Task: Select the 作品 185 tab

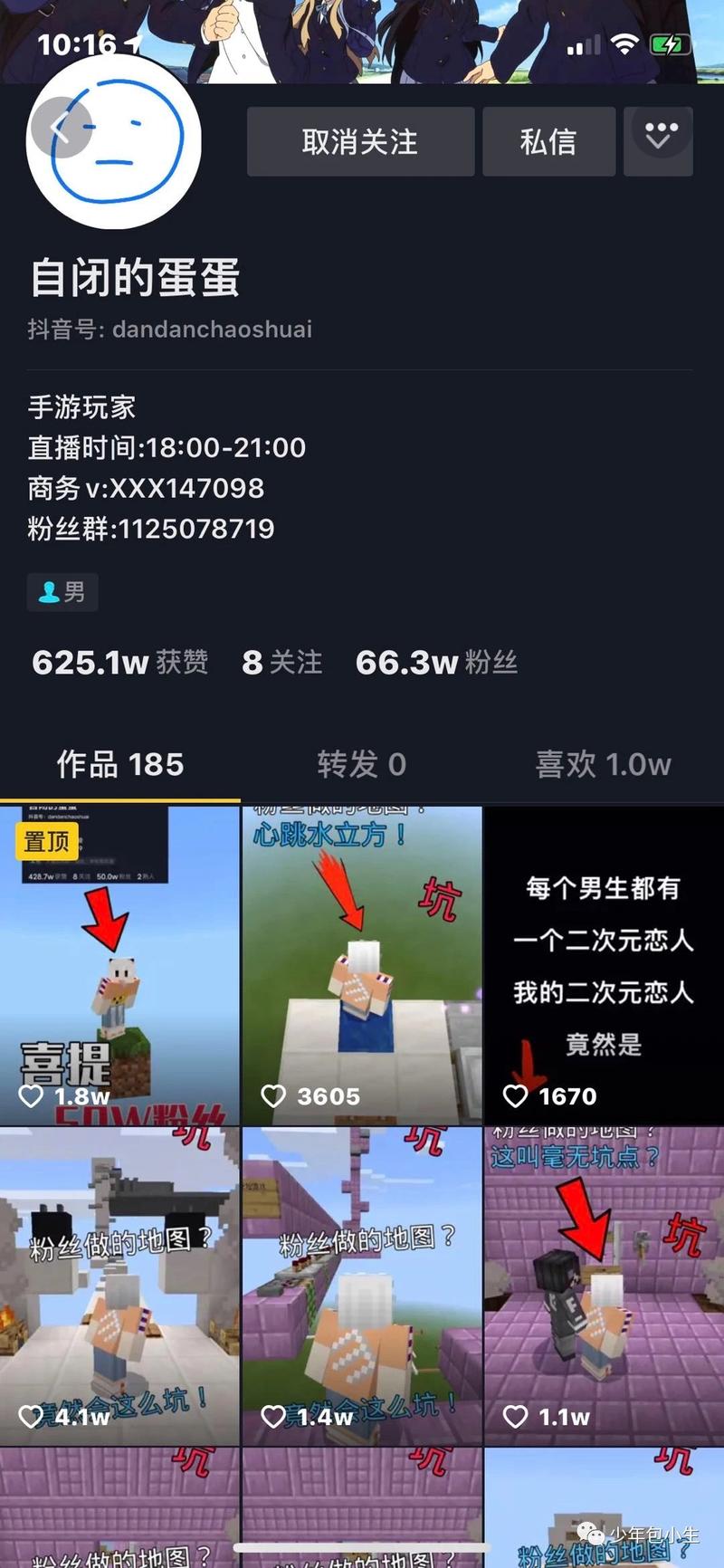Action: [119, 763]
